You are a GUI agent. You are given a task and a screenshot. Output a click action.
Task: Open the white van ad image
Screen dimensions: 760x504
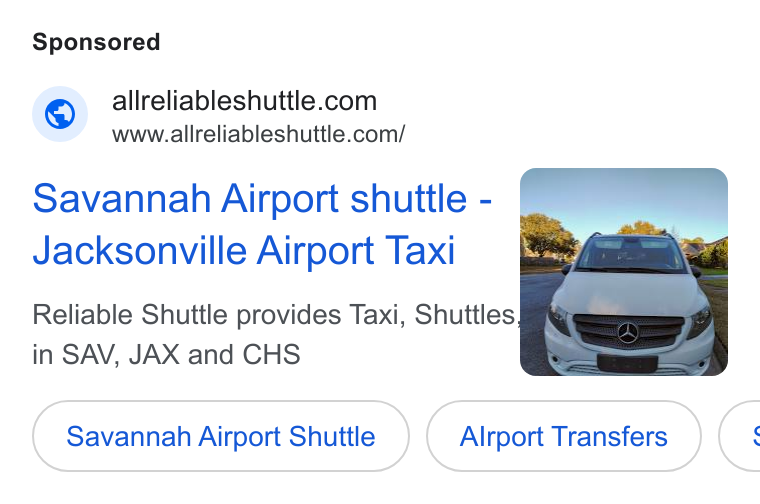click(624, 272)
